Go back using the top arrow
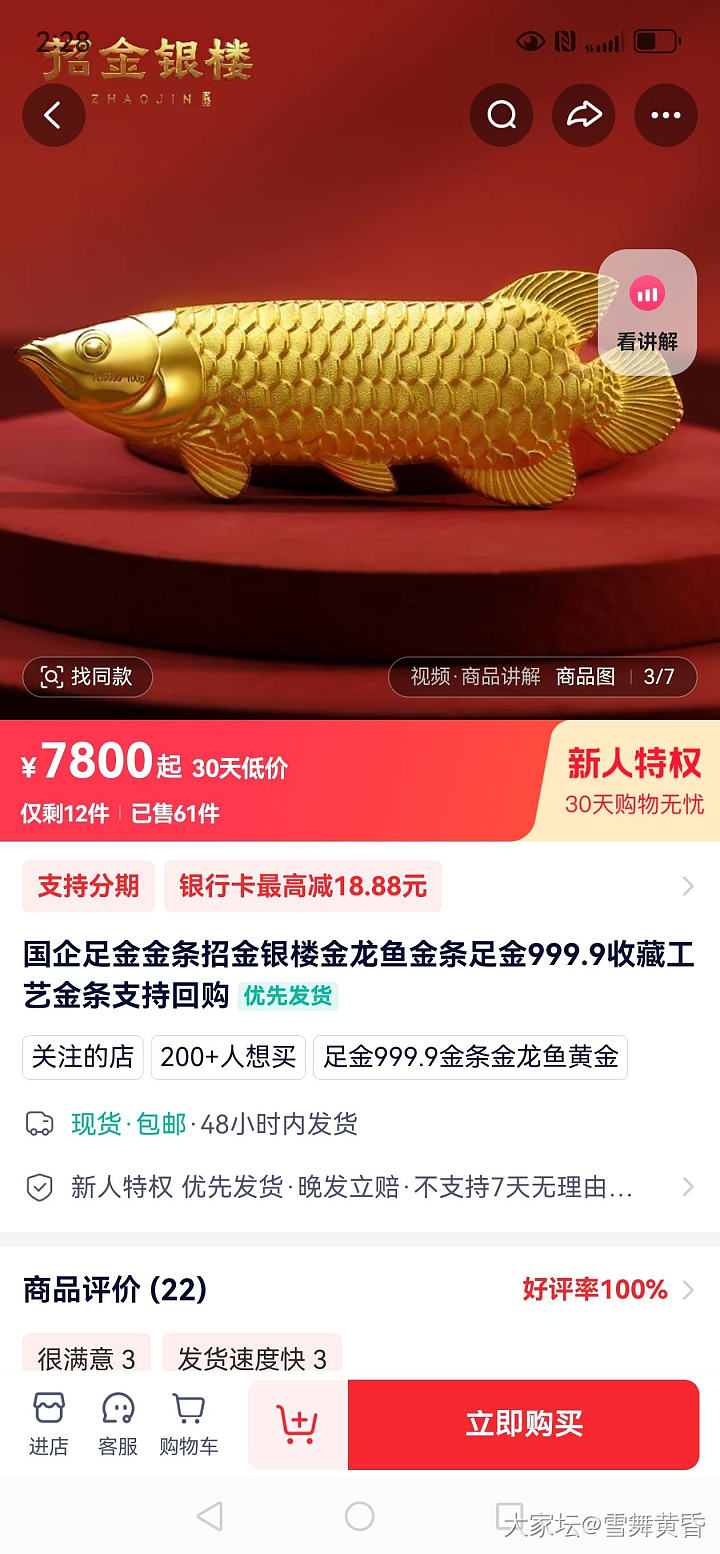 pyautogui.click(x=53, y=116)
